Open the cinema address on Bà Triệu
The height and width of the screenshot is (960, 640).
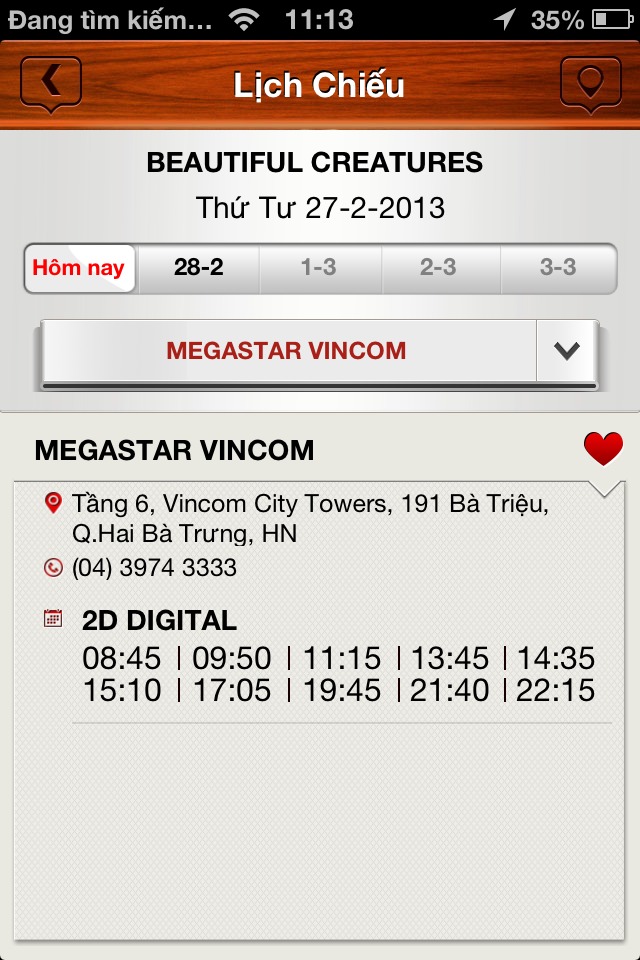pos(309,518)
